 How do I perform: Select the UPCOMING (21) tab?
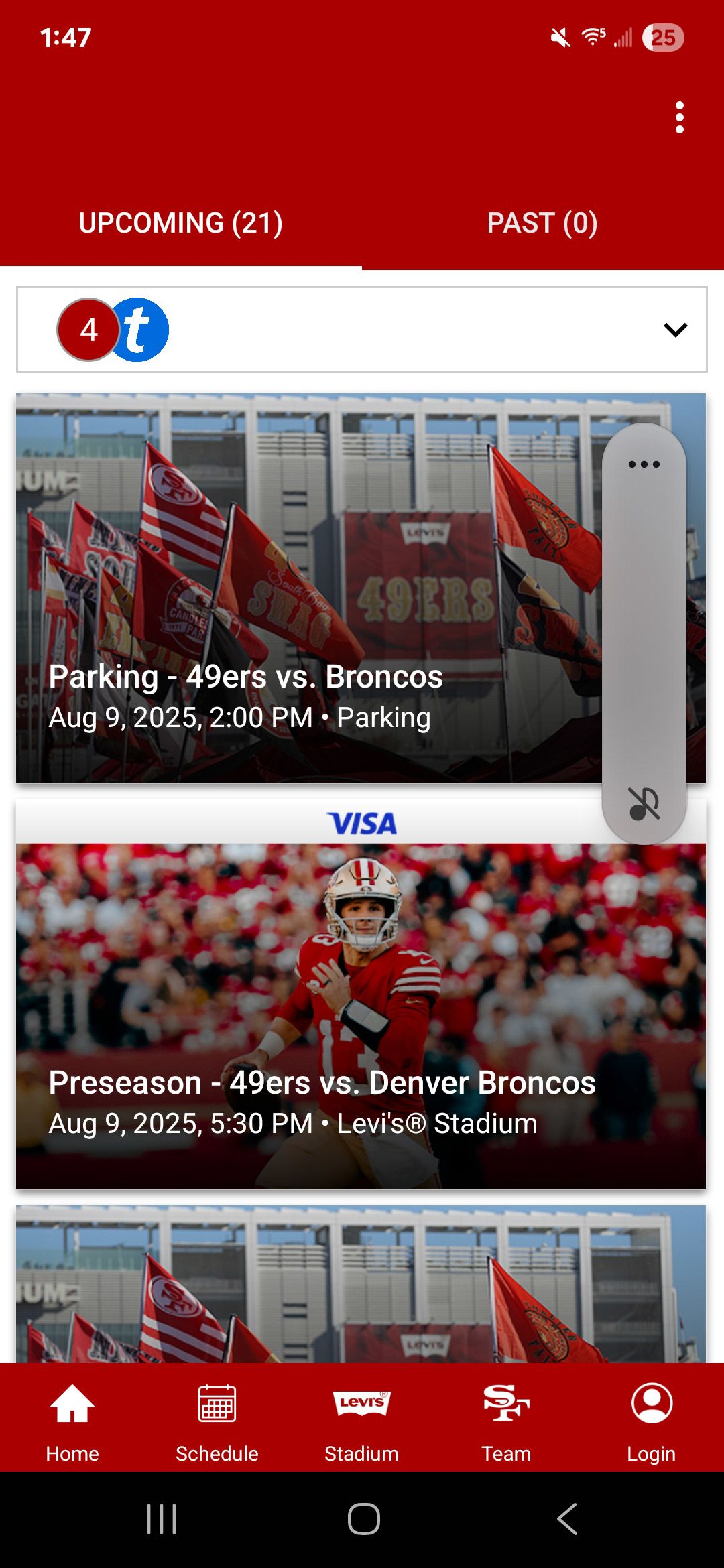tap(181, 224)
